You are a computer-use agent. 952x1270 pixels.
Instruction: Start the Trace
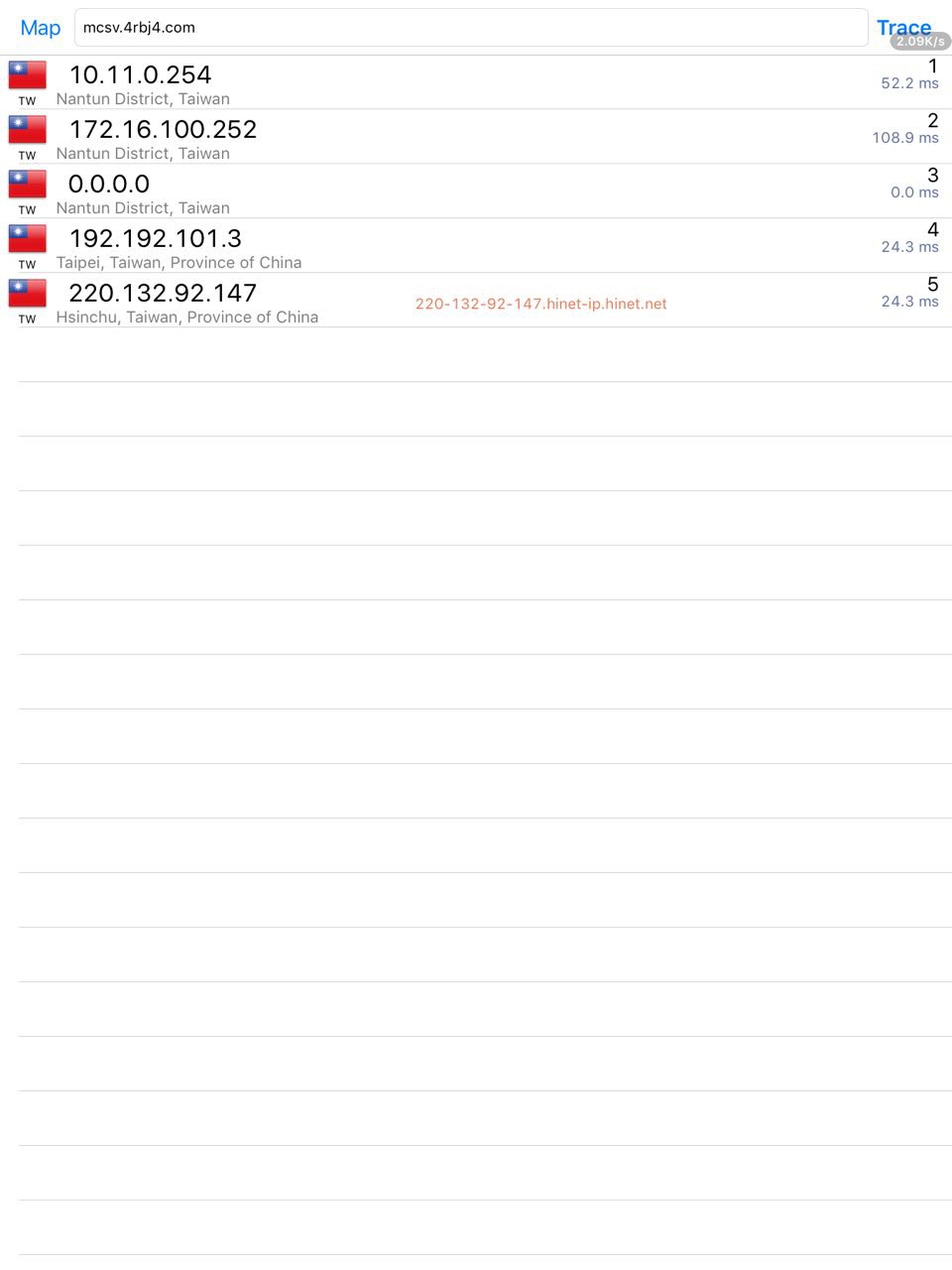(x=902, y=26)
